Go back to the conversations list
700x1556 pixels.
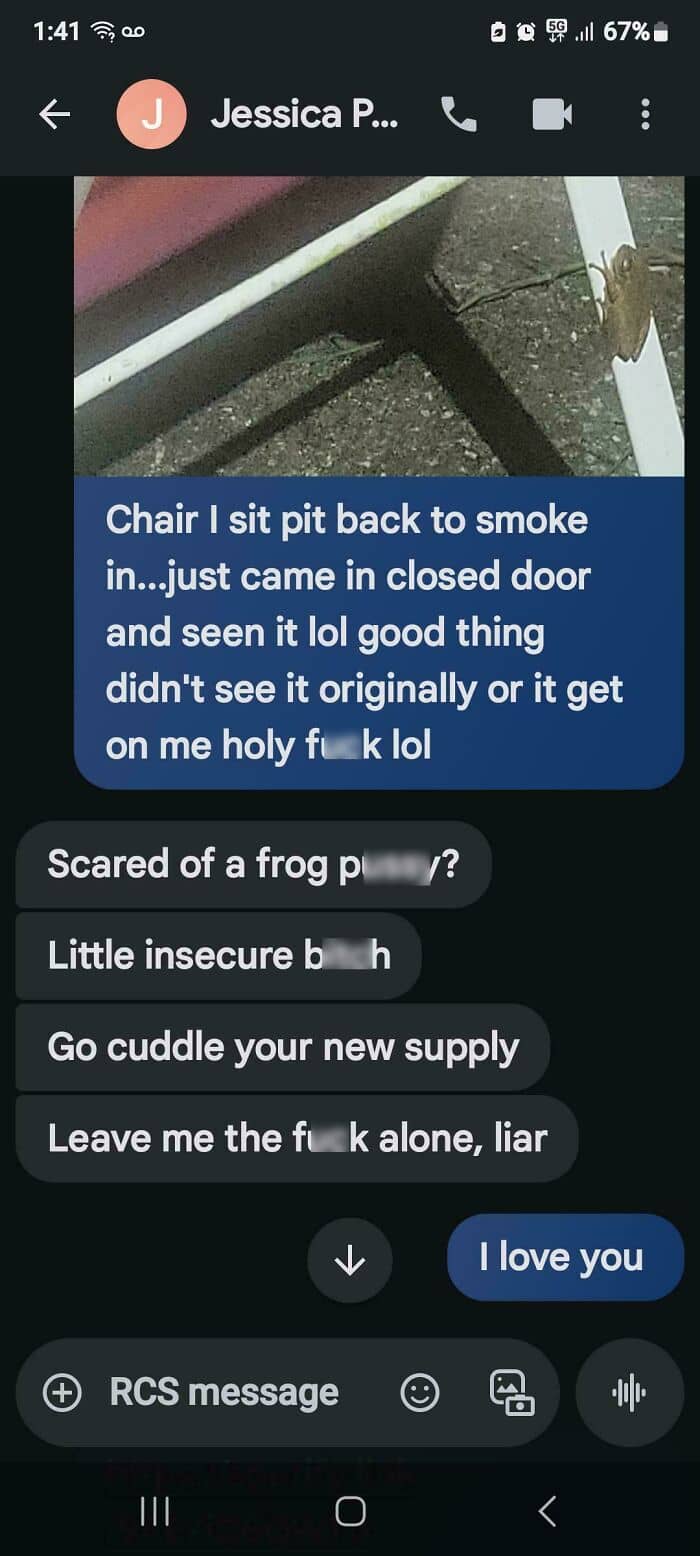point(55,115)
